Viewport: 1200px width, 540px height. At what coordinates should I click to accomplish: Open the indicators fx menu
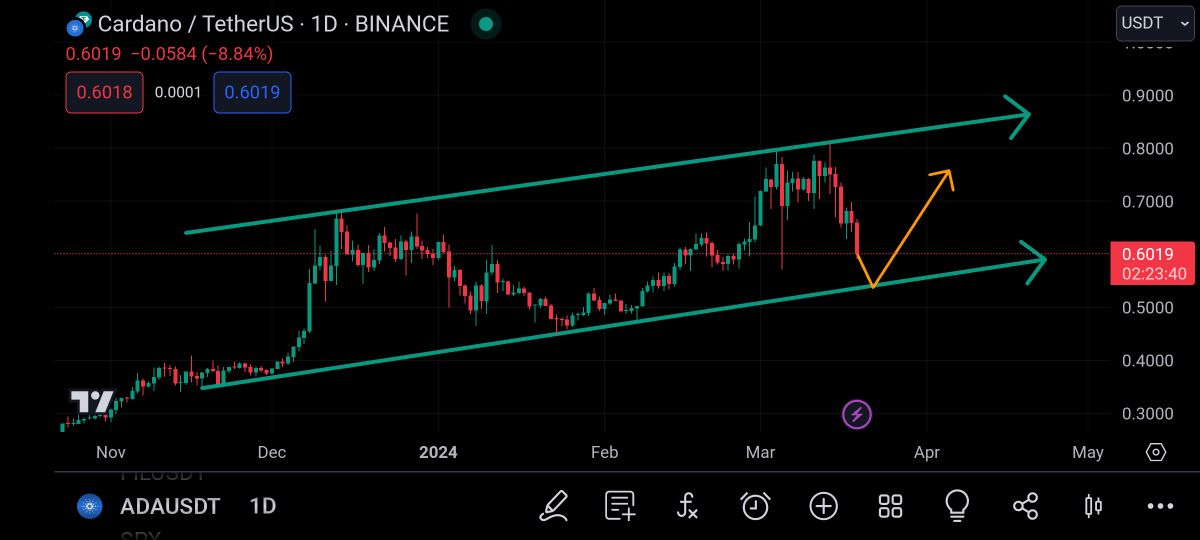click(687, 506)
